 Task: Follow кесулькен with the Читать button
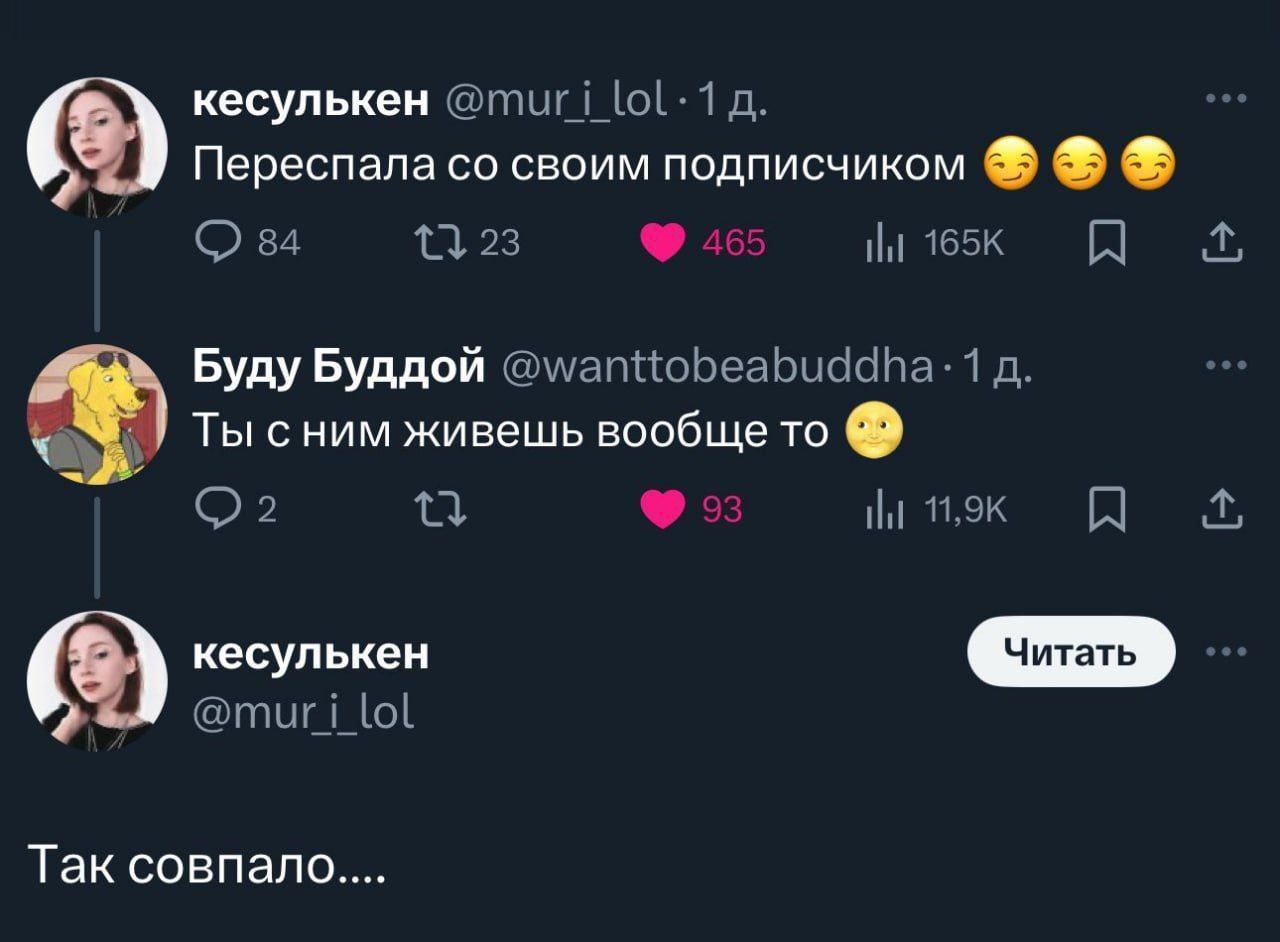pos(1071,652)
